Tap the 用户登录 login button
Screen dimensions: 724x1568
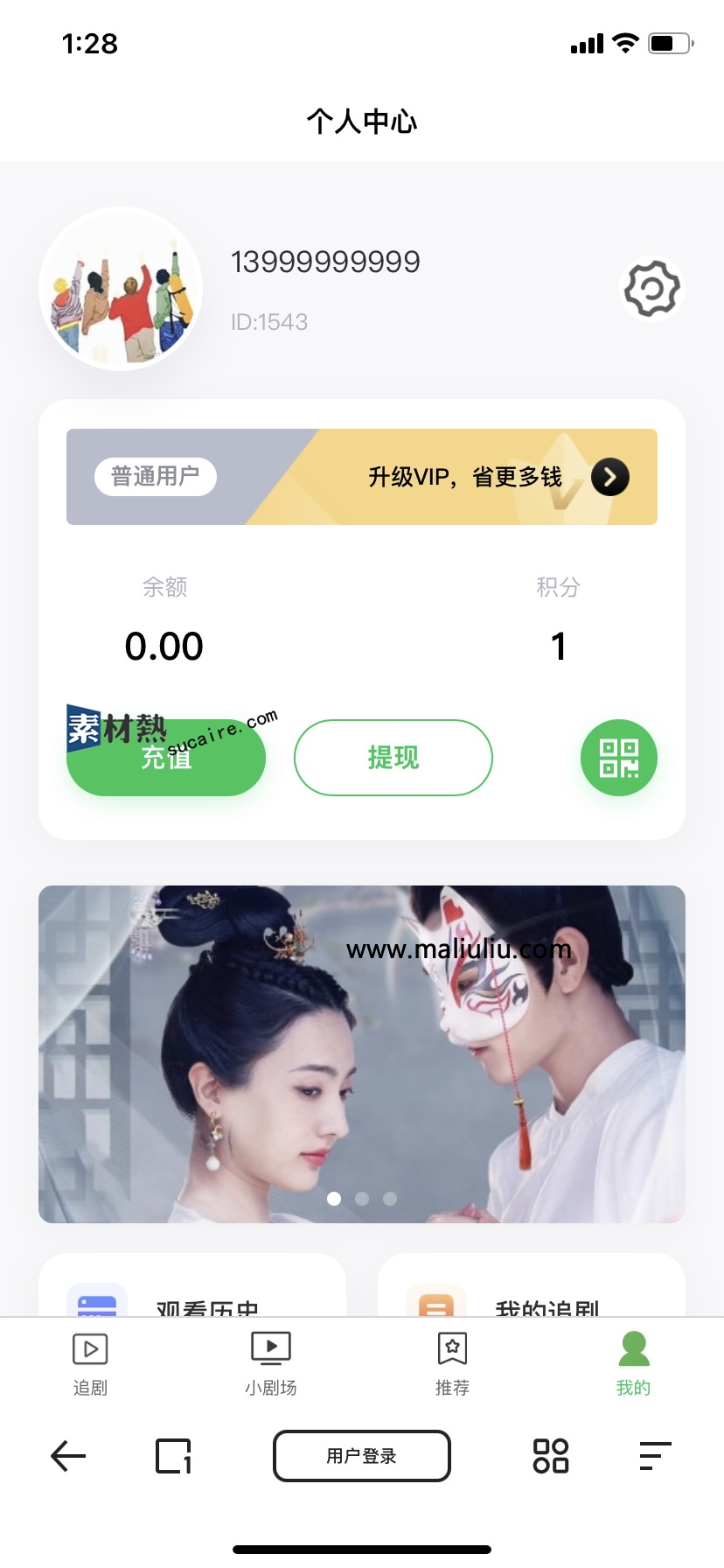362,1455
